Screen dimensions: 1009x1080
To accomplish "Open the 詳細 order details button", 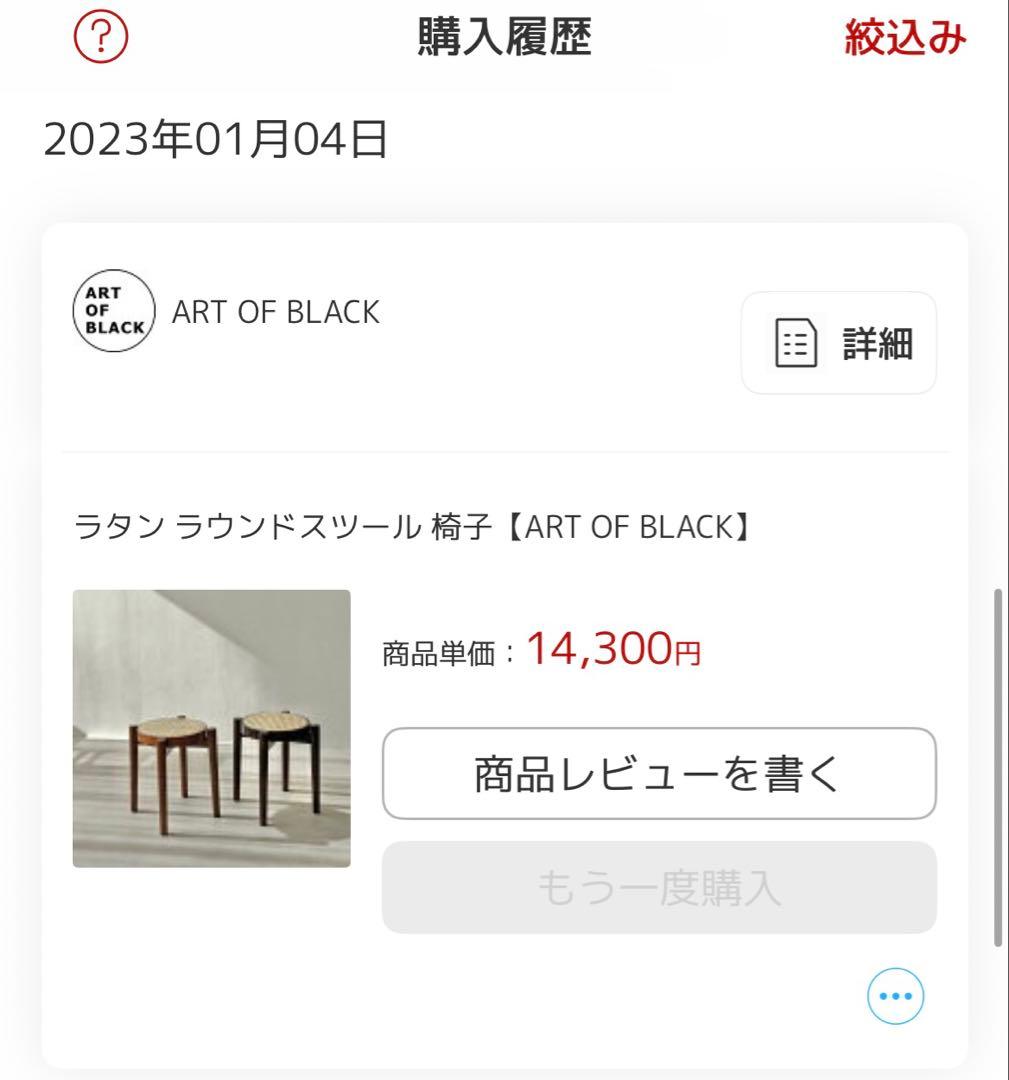I will (838, 343).
